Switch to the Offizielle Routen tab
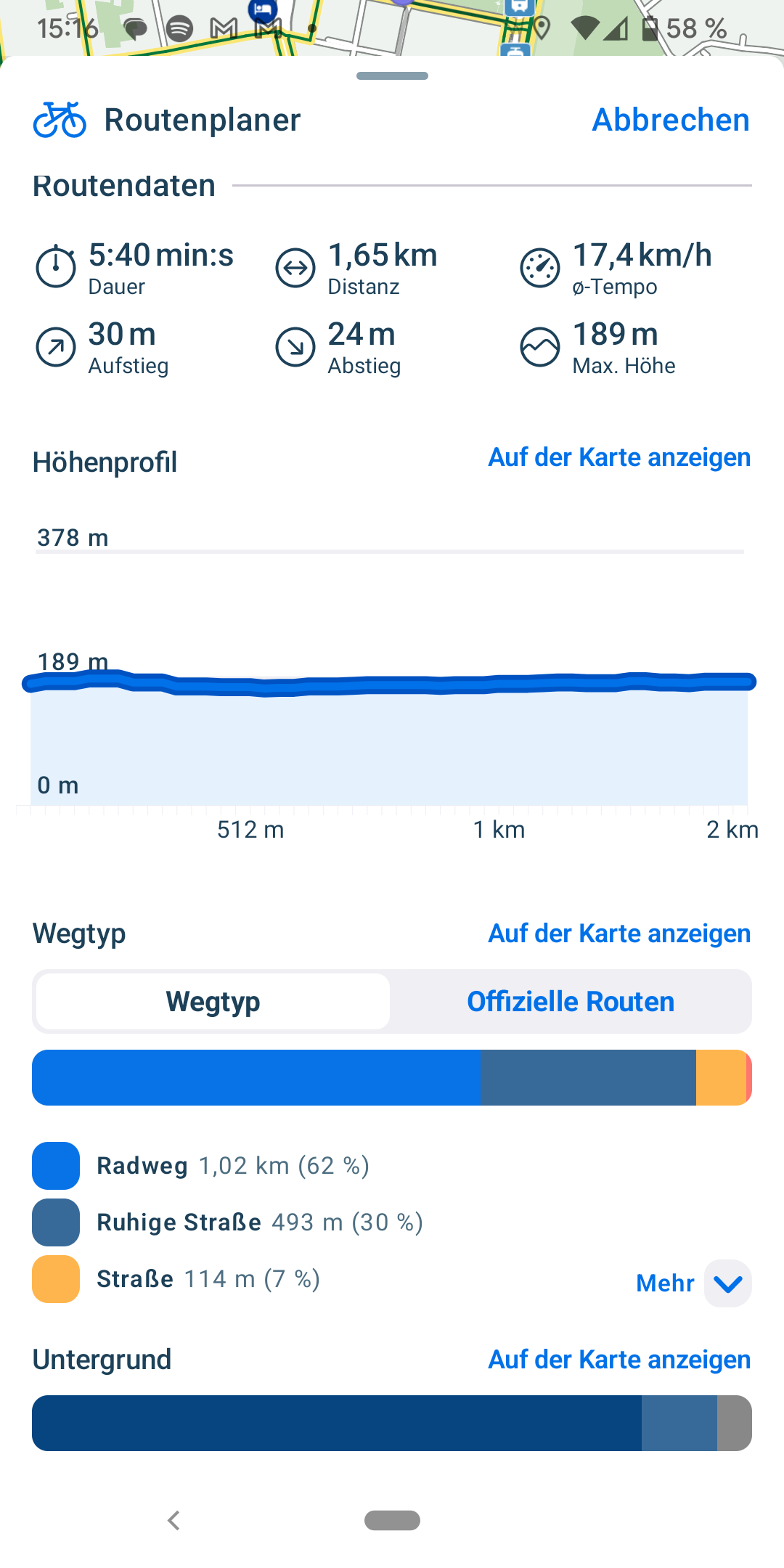784x1568 pixels. [x=571, y=1001]
